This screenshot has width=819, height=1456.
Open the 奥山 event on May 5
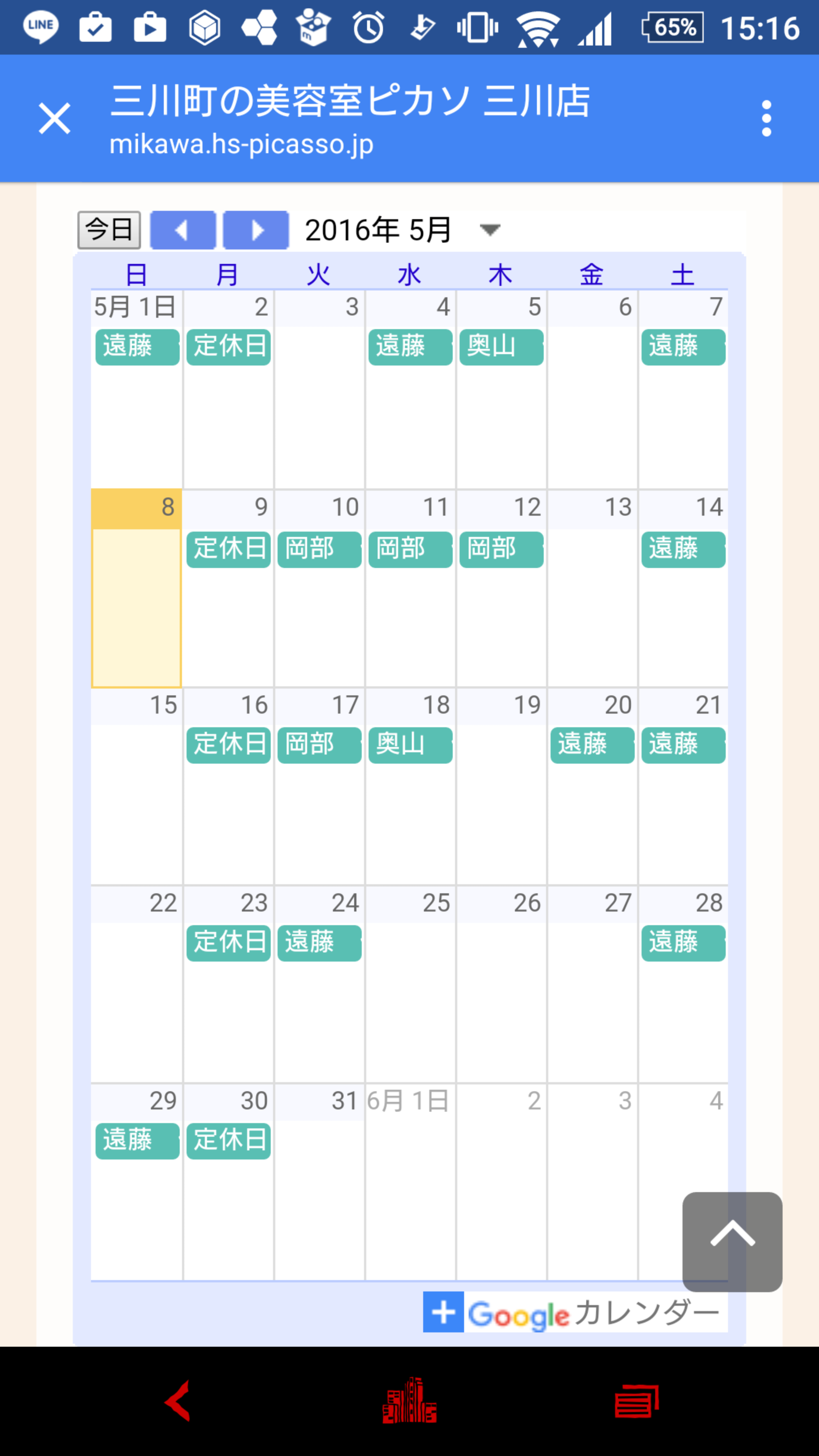click(501, 347)
